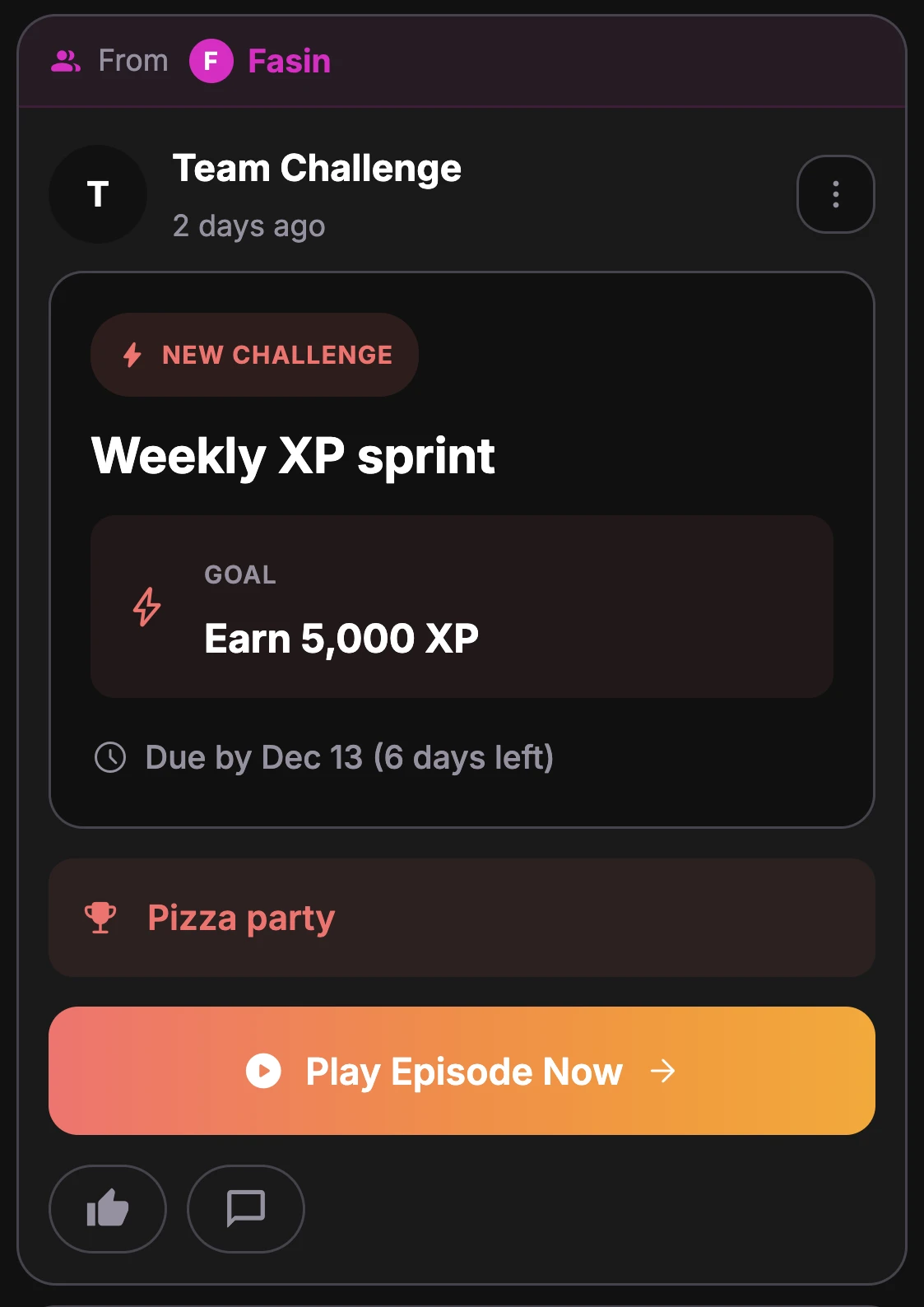
Task: Open the Team Challenge three-dot options menu
Action: (835, 194)
